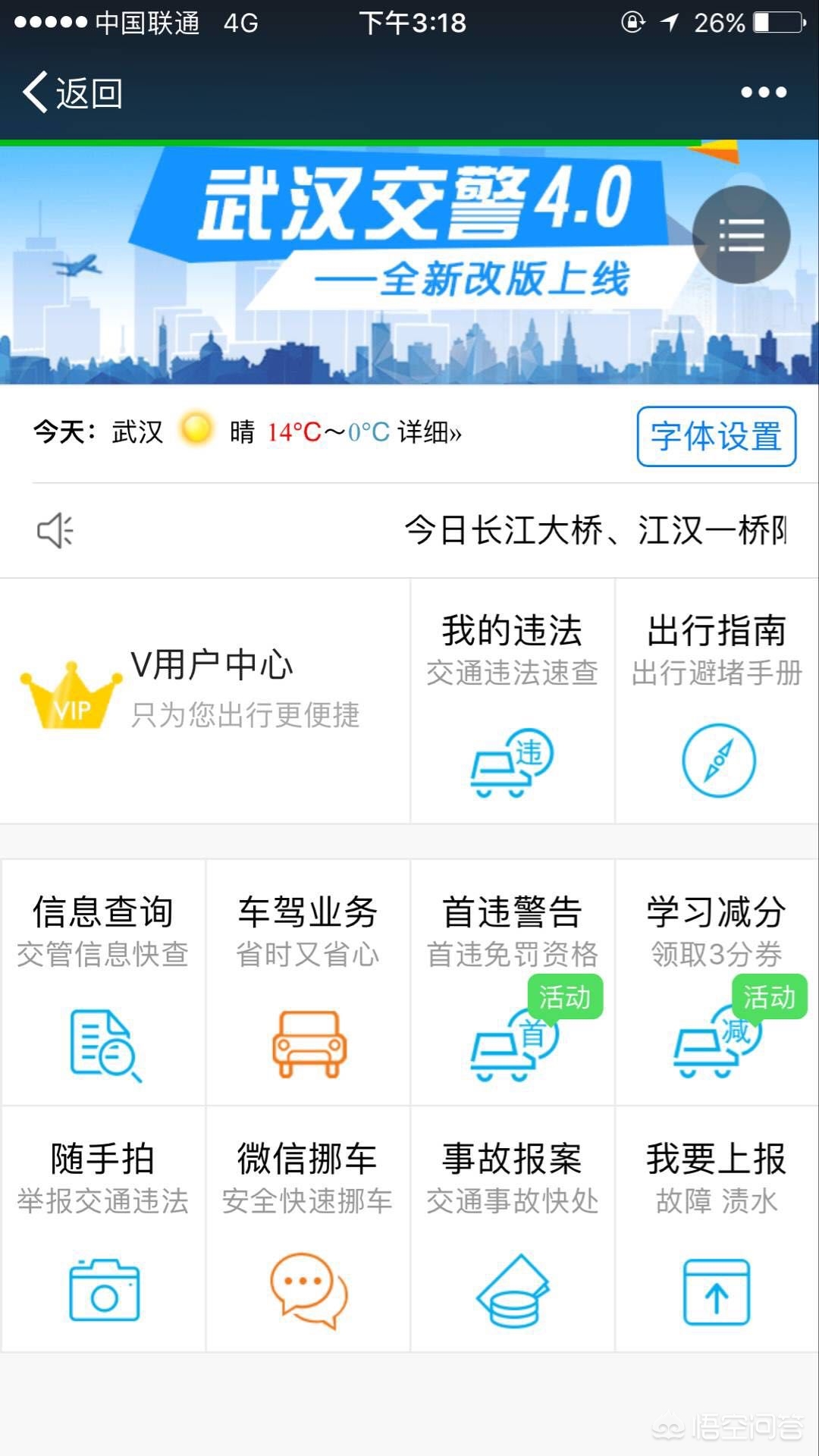
Task: Mute the announcement speaker icon
Action: pos(55,531)
